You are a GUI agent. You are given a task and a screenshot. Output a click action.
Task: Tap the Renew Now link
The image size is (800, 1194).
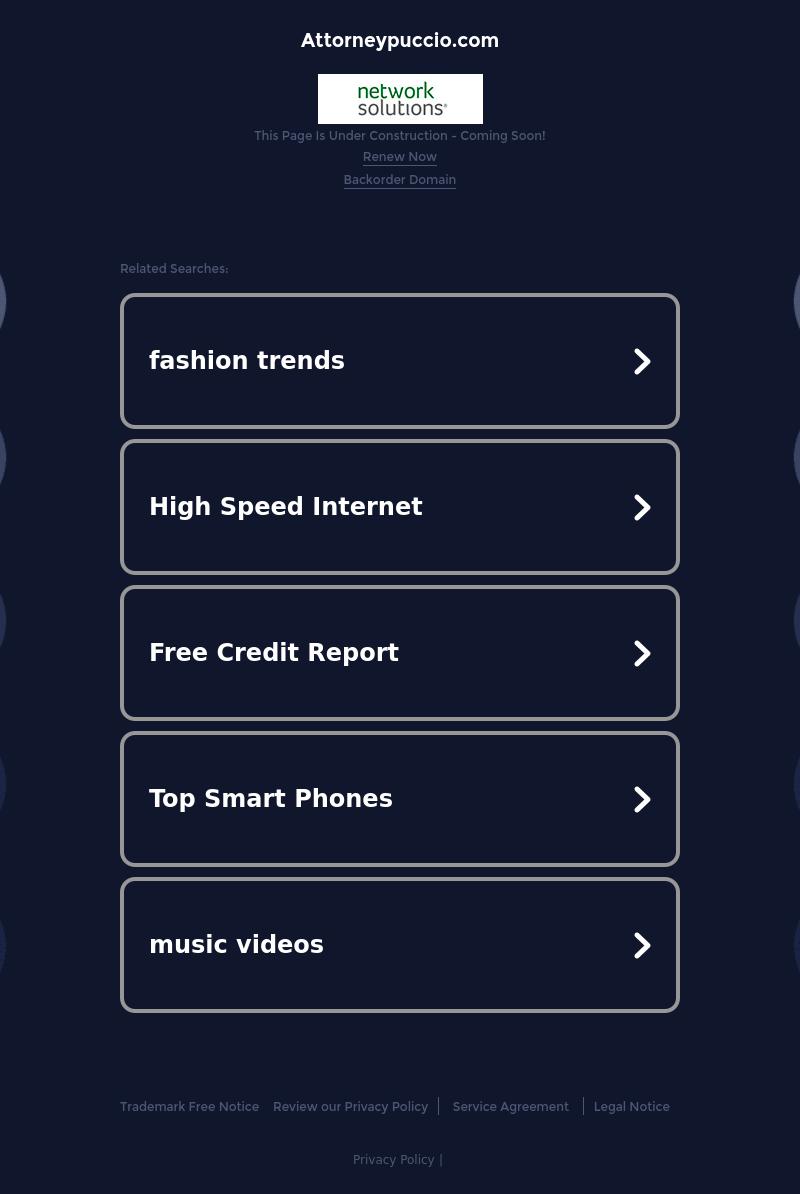[399, 157]
